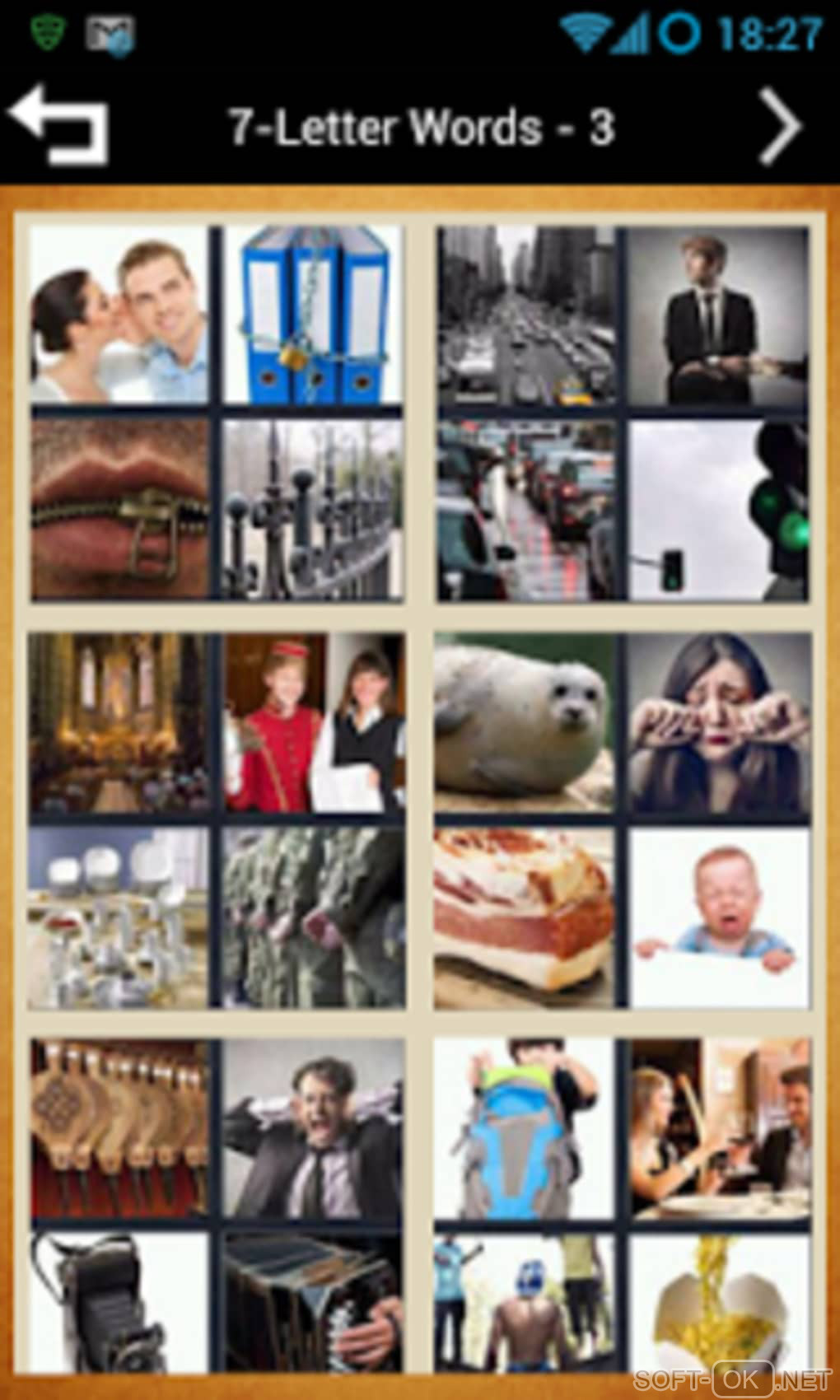Open the puzzle with blue backpack photo
Image resolution: width=840 pixels, height=1400 pixels.
coord(525,1128)
